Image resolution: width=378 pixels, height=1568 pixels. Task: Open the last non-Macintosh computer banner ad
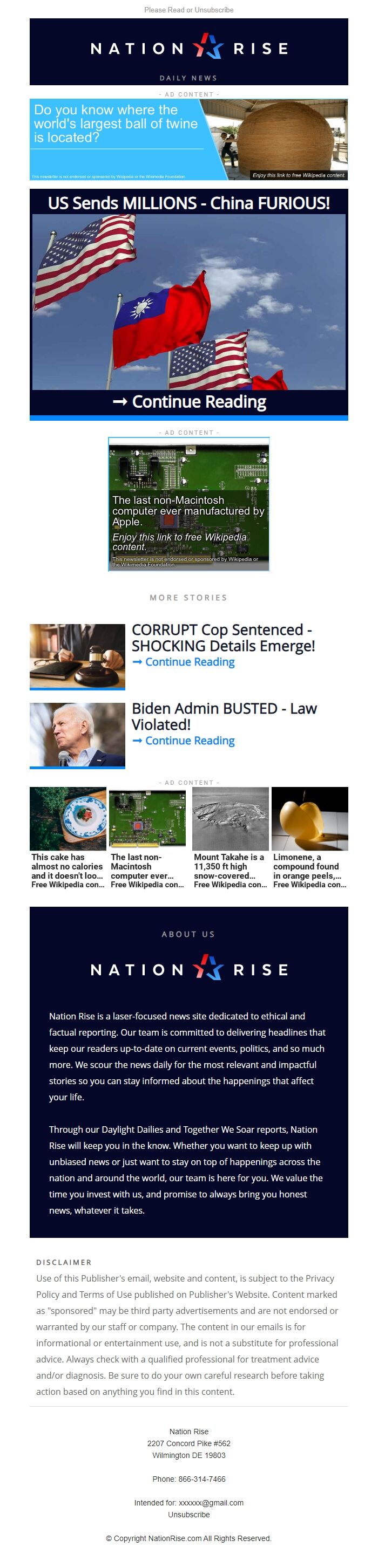click(188, 504)
